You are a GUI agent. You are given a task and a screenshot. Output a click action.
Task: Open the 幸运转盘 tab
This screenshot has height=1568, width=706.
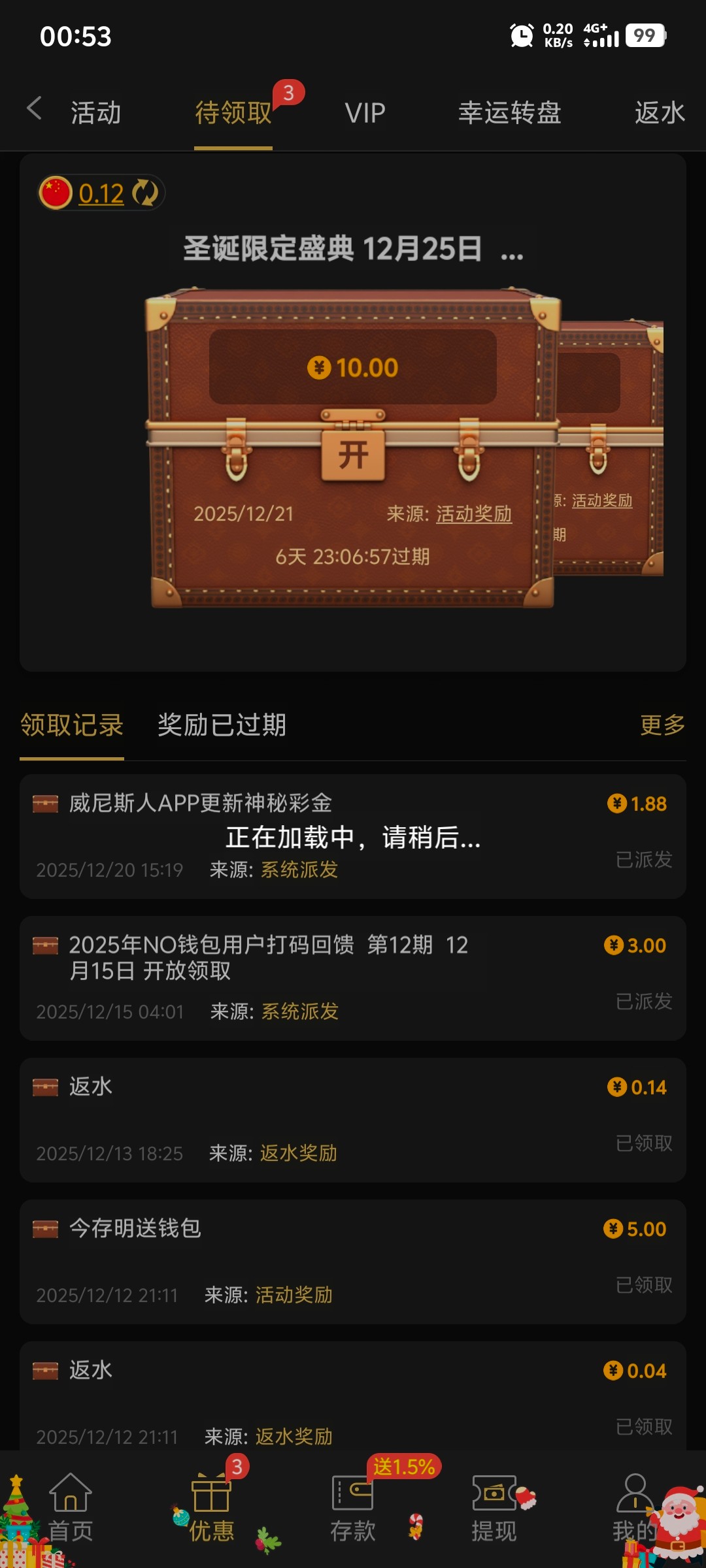coord(509,112)
